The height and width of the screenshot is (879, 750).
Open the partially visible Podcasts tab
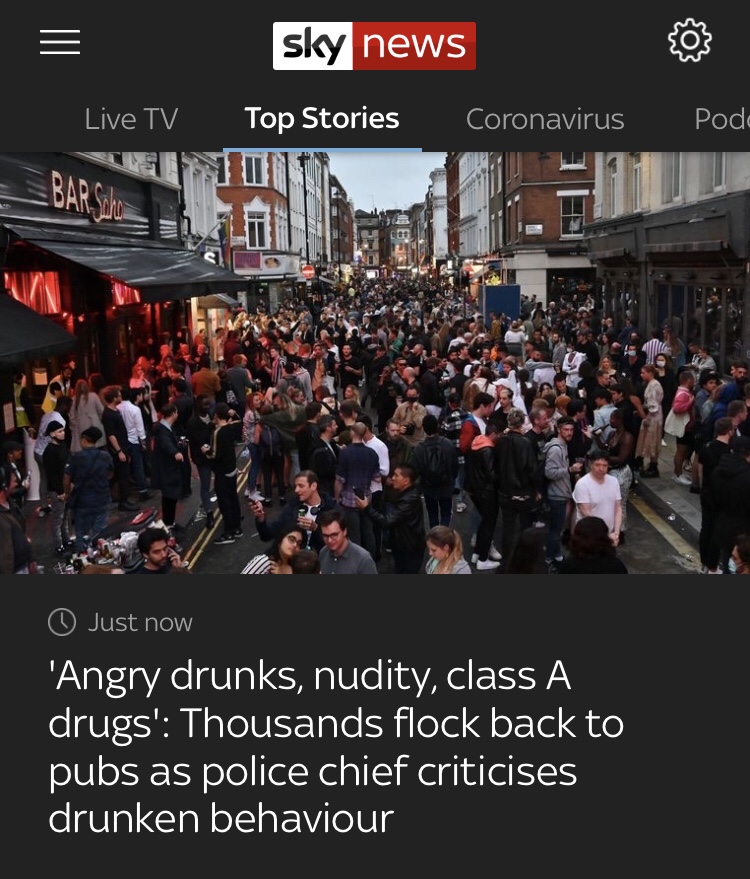click(721, 119)
